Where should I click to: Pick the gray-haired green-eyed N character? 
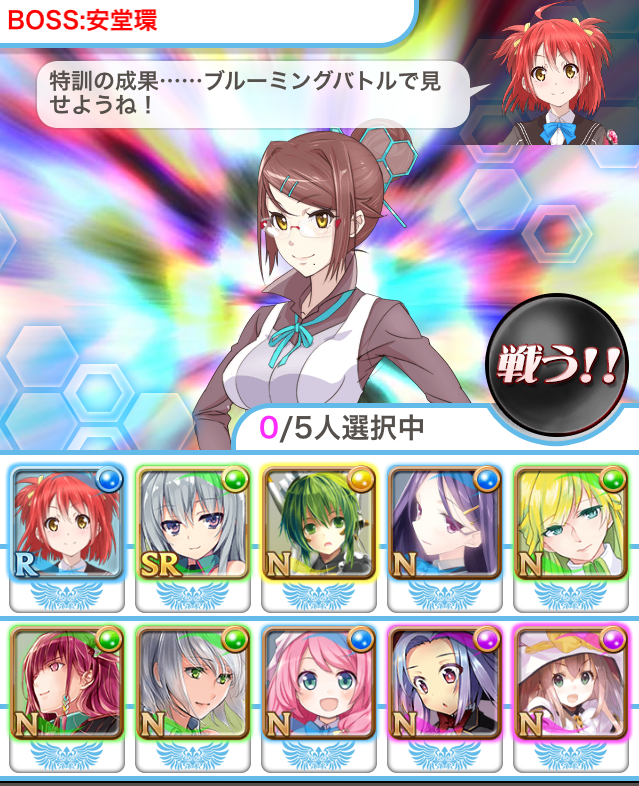point(192,682)
